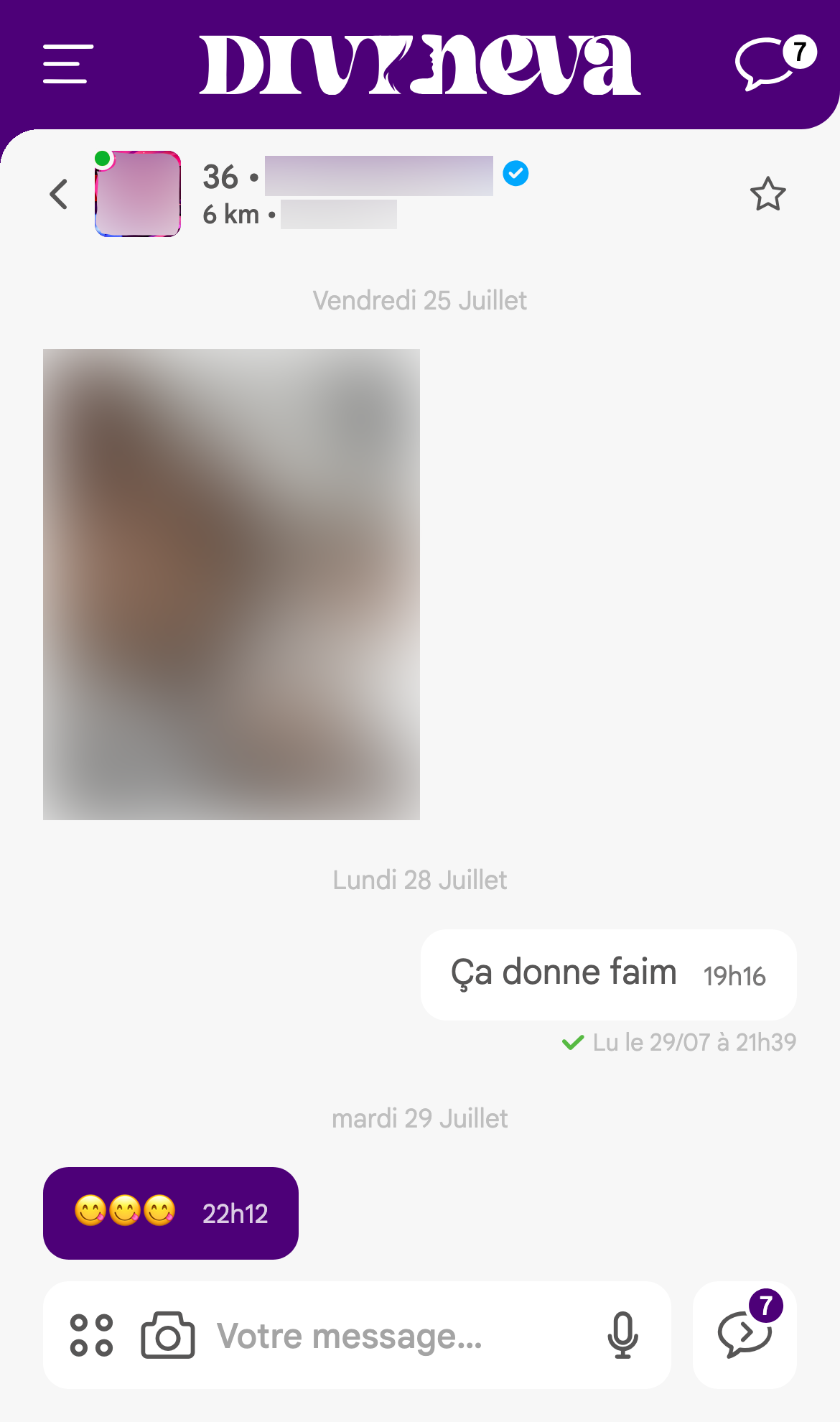This screenshot has width=840, height=1422.
Task: Record a voice message
Action: point(622,1335)
